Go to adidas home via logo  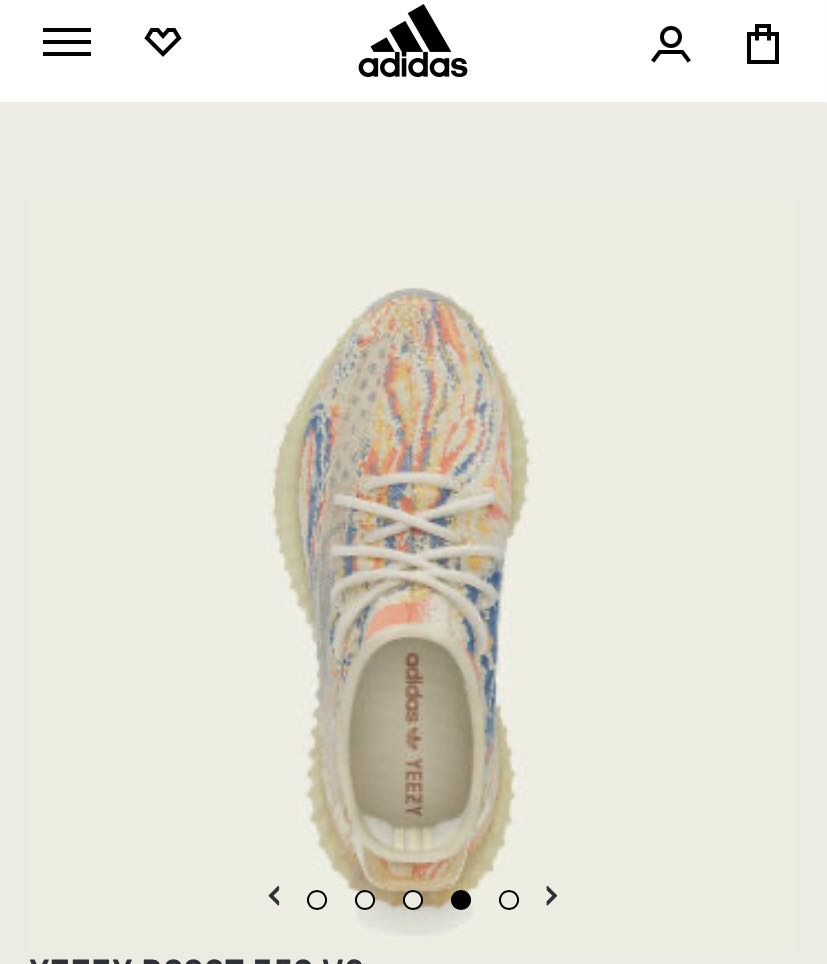413,42
